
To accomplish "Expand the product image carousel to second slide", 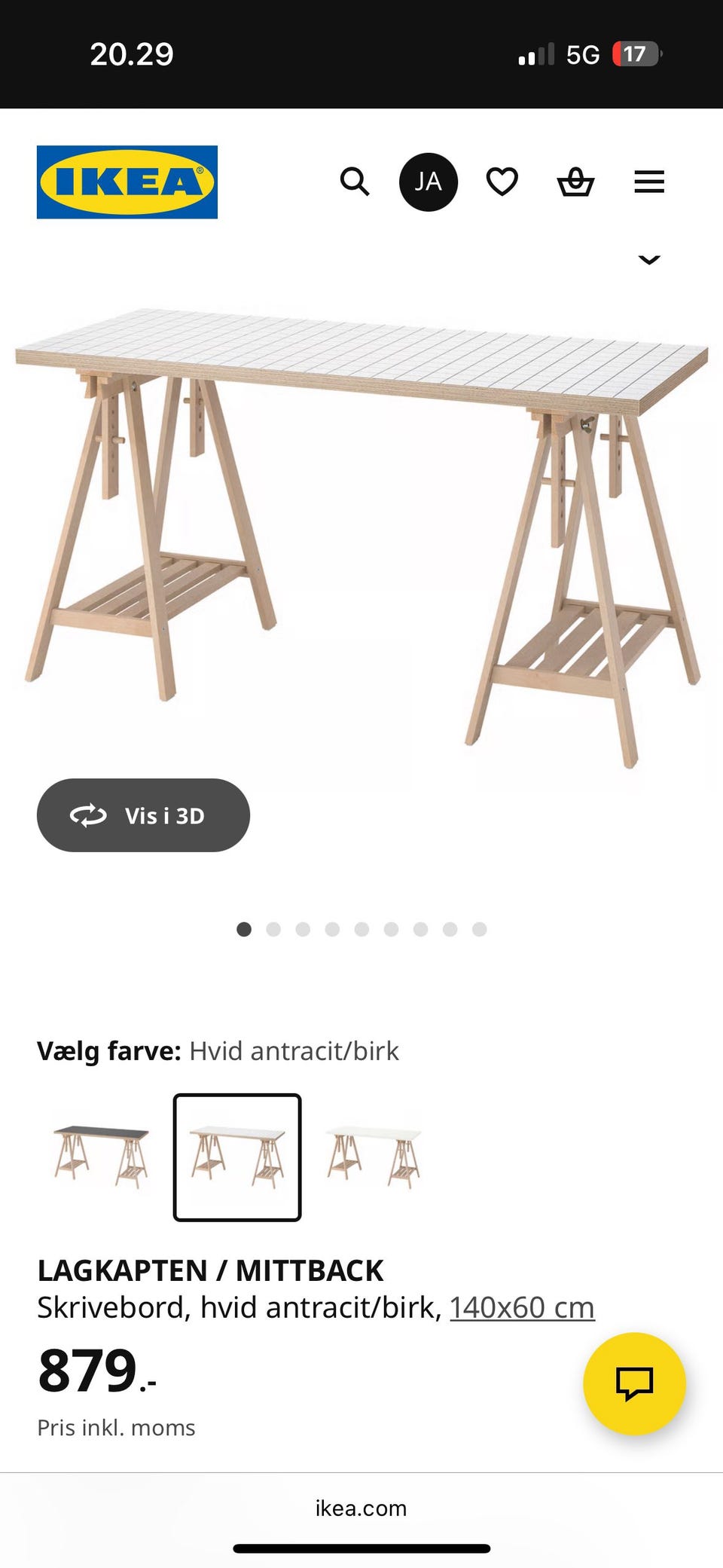I will (x=273, y=929).
